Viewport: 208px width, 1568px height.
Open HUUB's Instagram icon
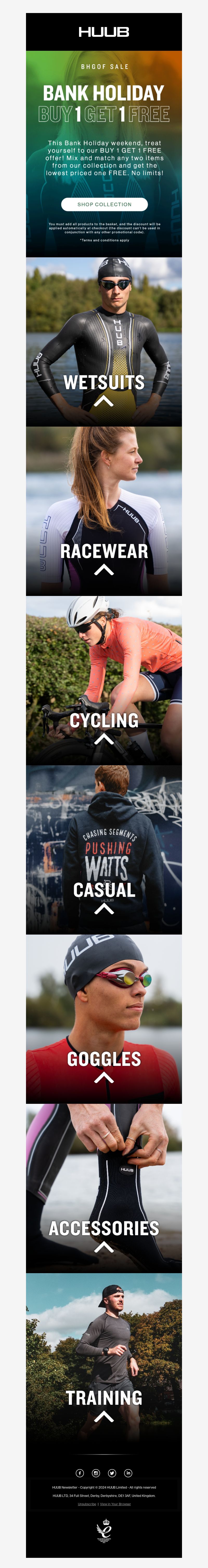(96, 1473)
